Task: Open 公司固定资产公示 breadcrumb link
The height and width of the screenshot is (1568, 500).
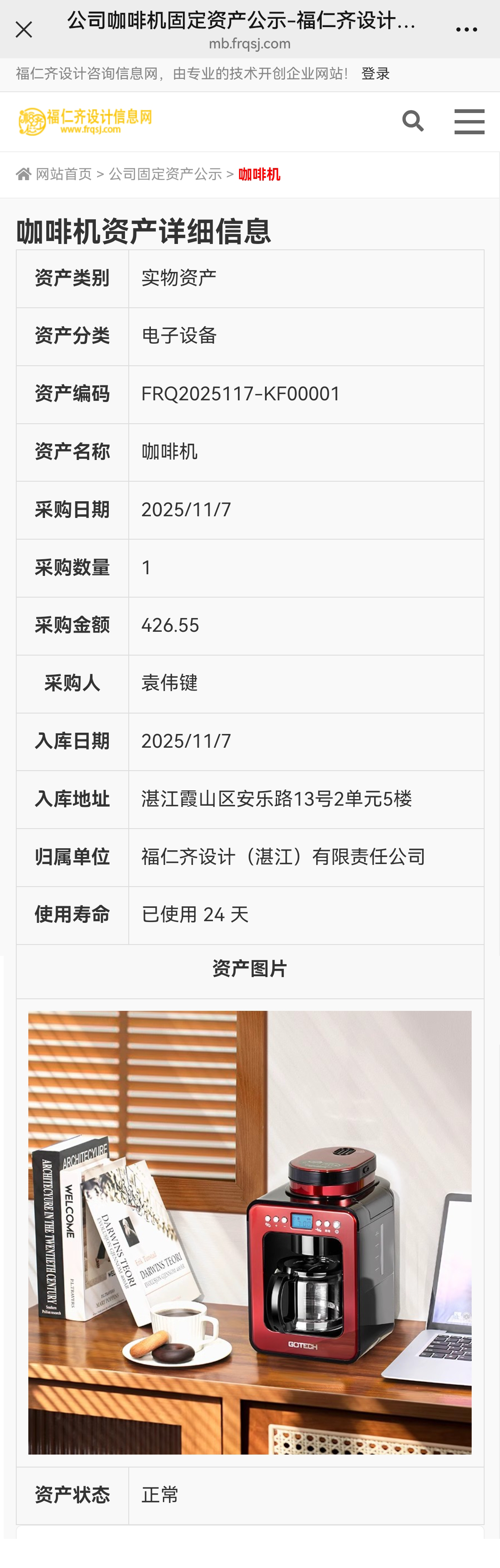Action: click(165, 175)
